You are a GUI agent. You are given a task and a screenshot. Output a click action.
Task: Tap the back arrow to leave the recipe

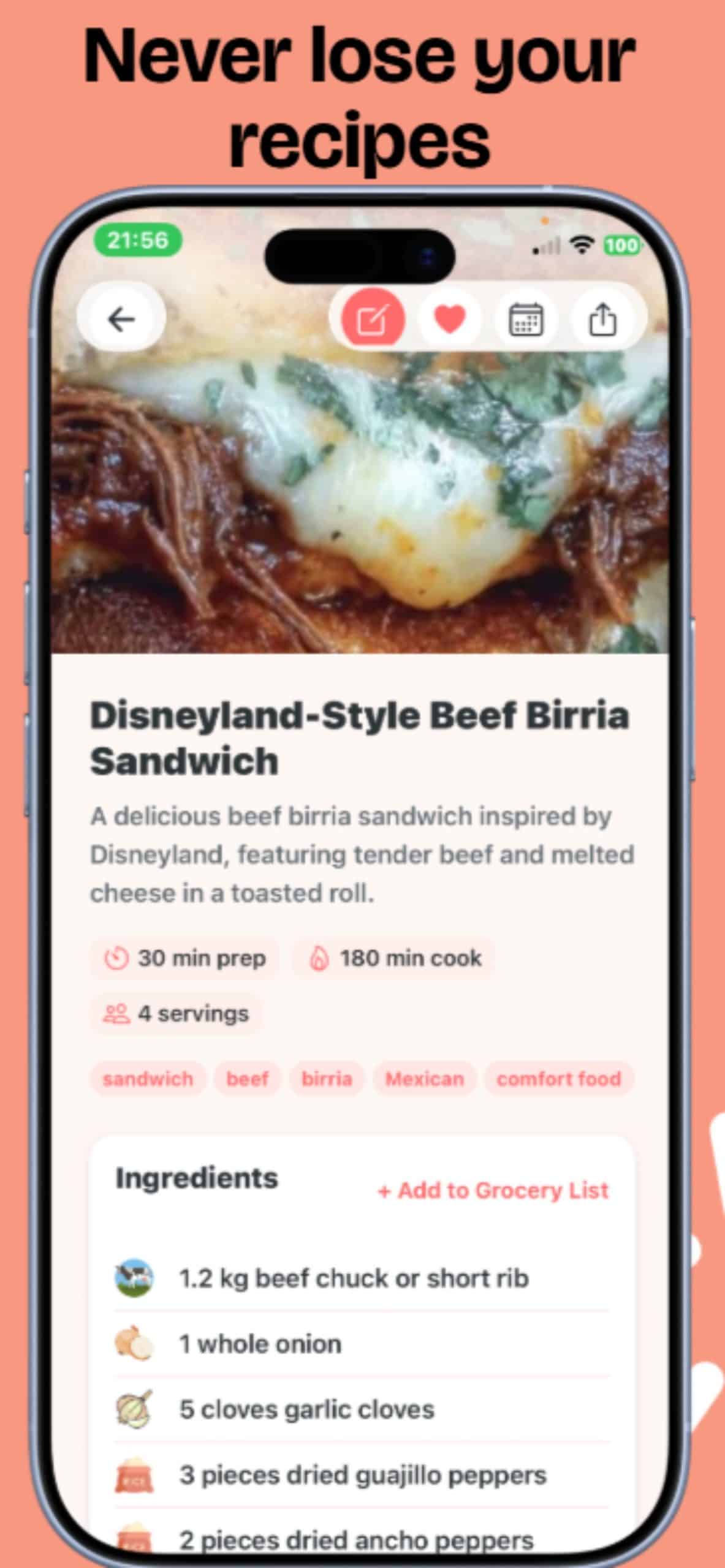(122, 317)
